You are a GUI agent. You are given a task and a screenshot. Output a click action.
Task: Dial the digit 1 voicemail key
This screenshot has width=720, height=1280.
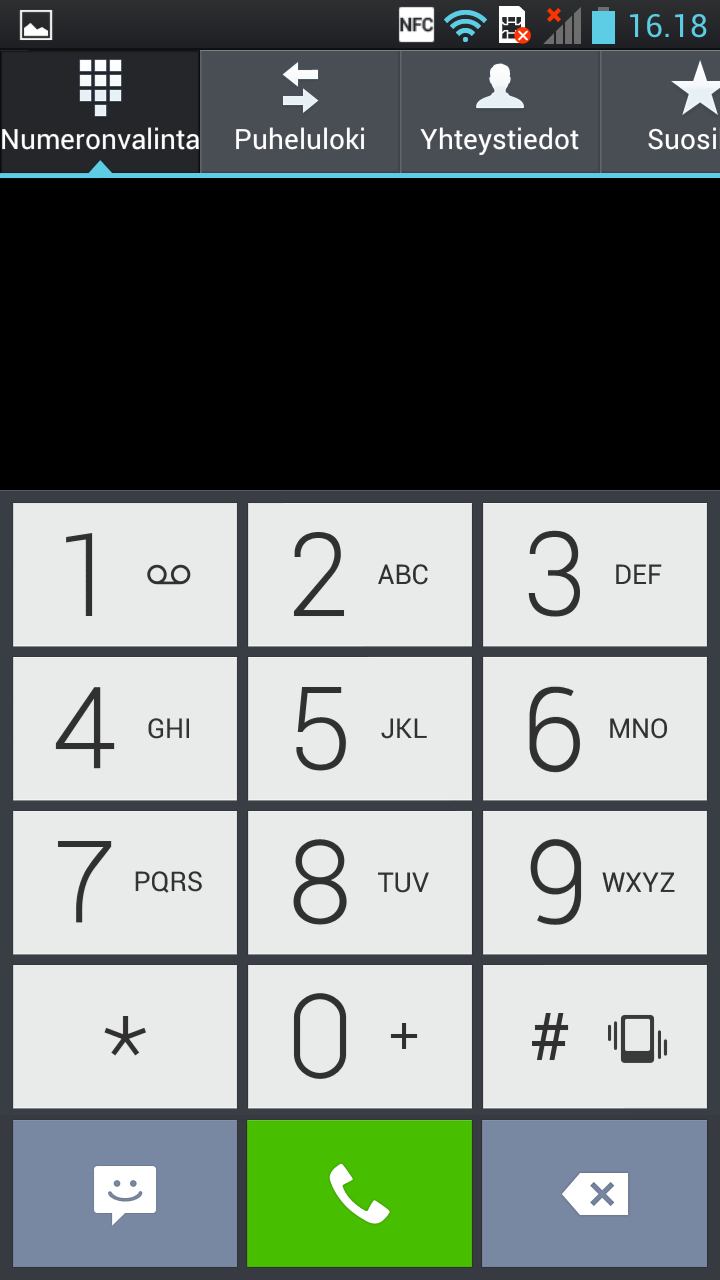[125, 575]
